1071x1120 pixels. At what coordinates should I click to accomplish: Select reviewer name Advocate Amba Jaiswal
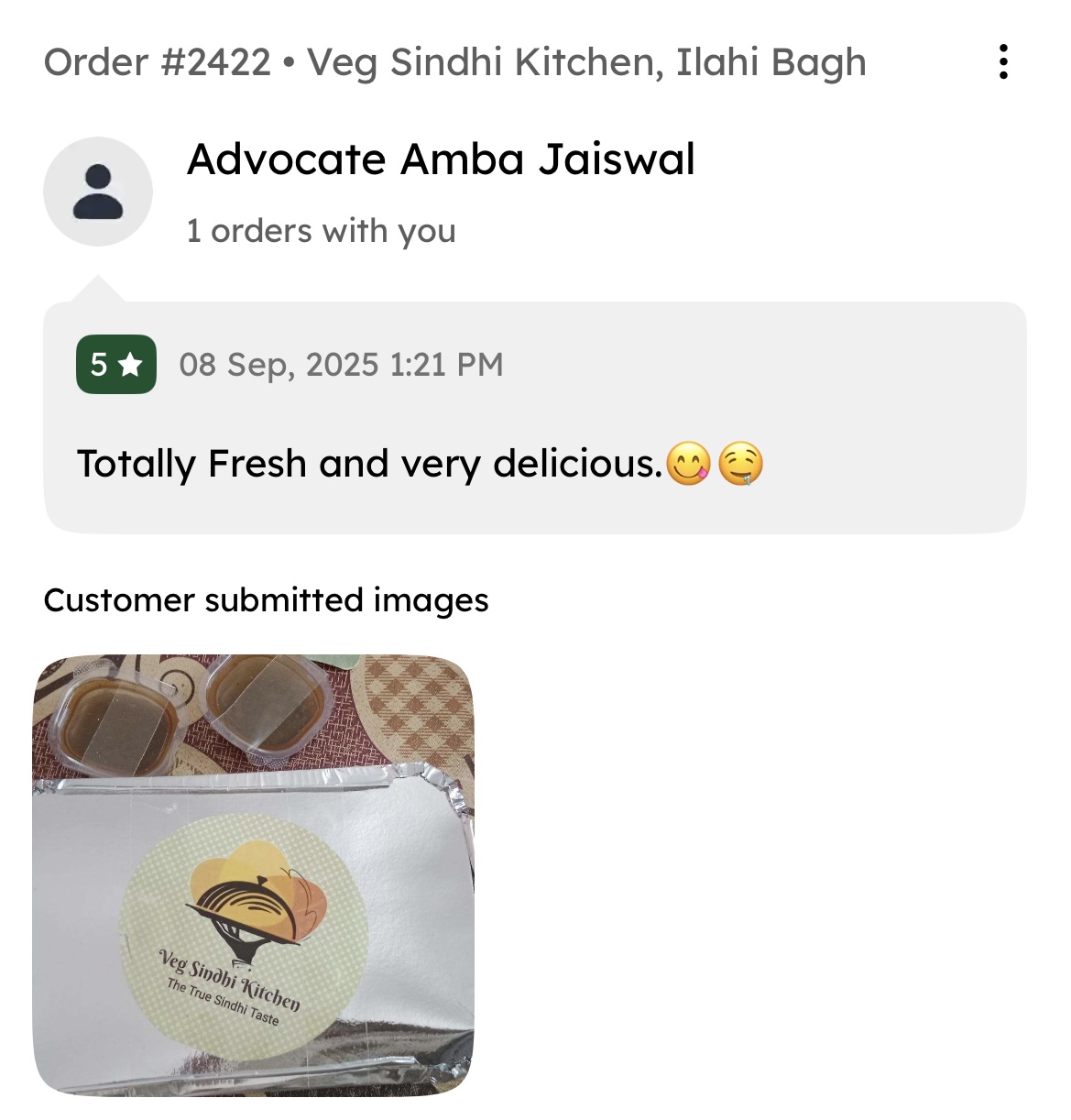442,159
